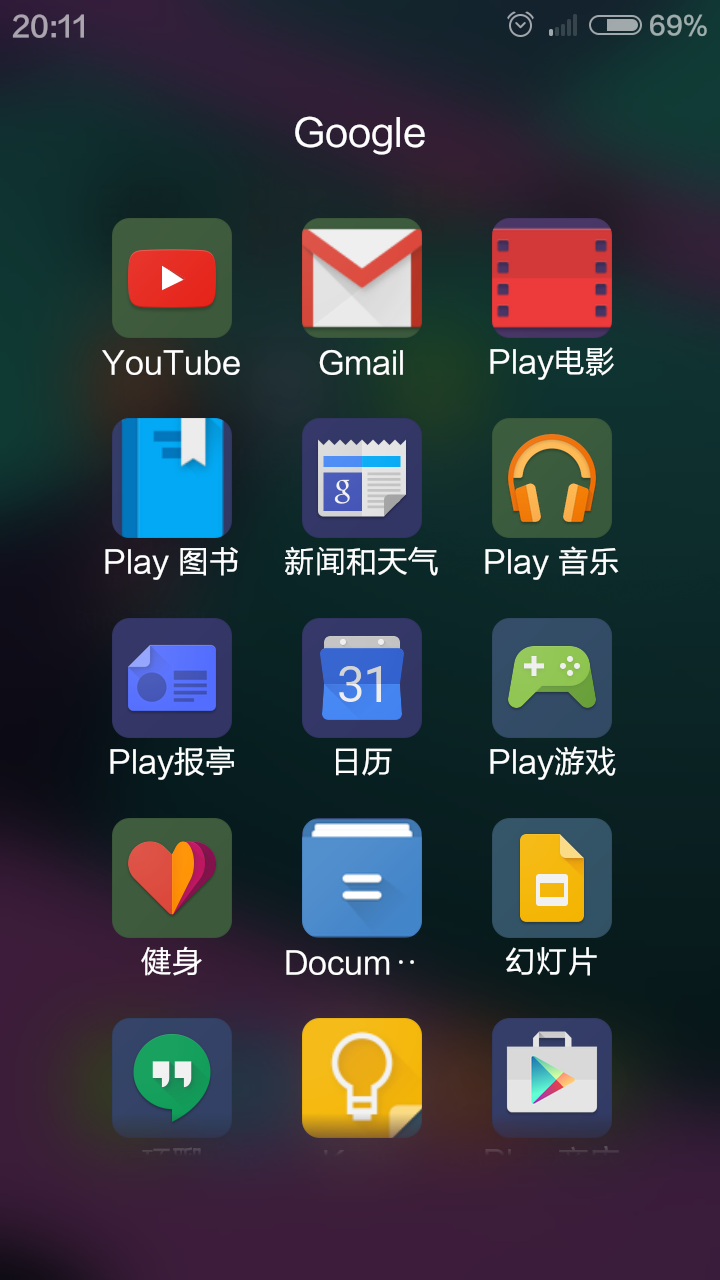Open Play电影 (Play Movies)
Image resolution: width=720 pixels, height=1280 pixels.
[x=551, y=277]
